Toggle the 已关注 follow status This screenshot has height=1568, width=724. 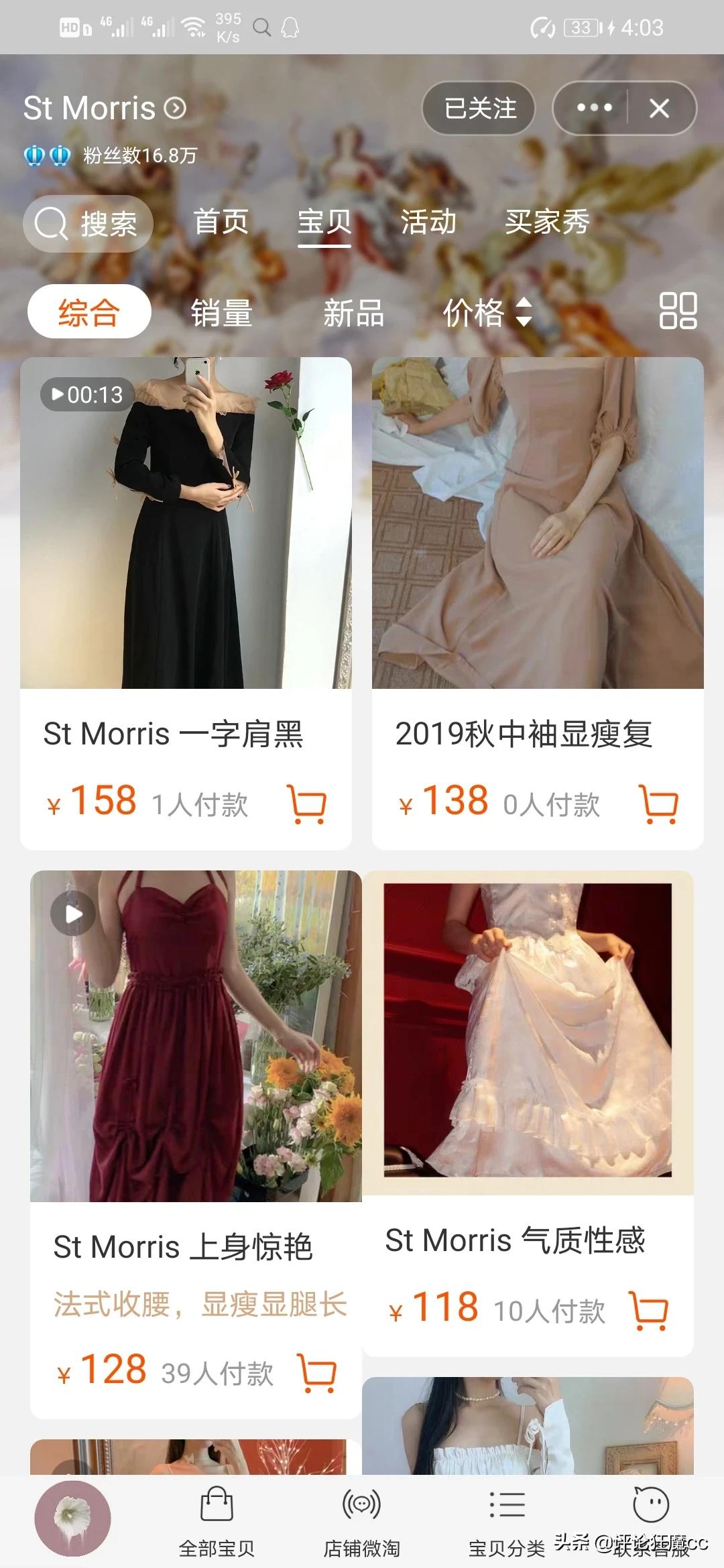479,109
